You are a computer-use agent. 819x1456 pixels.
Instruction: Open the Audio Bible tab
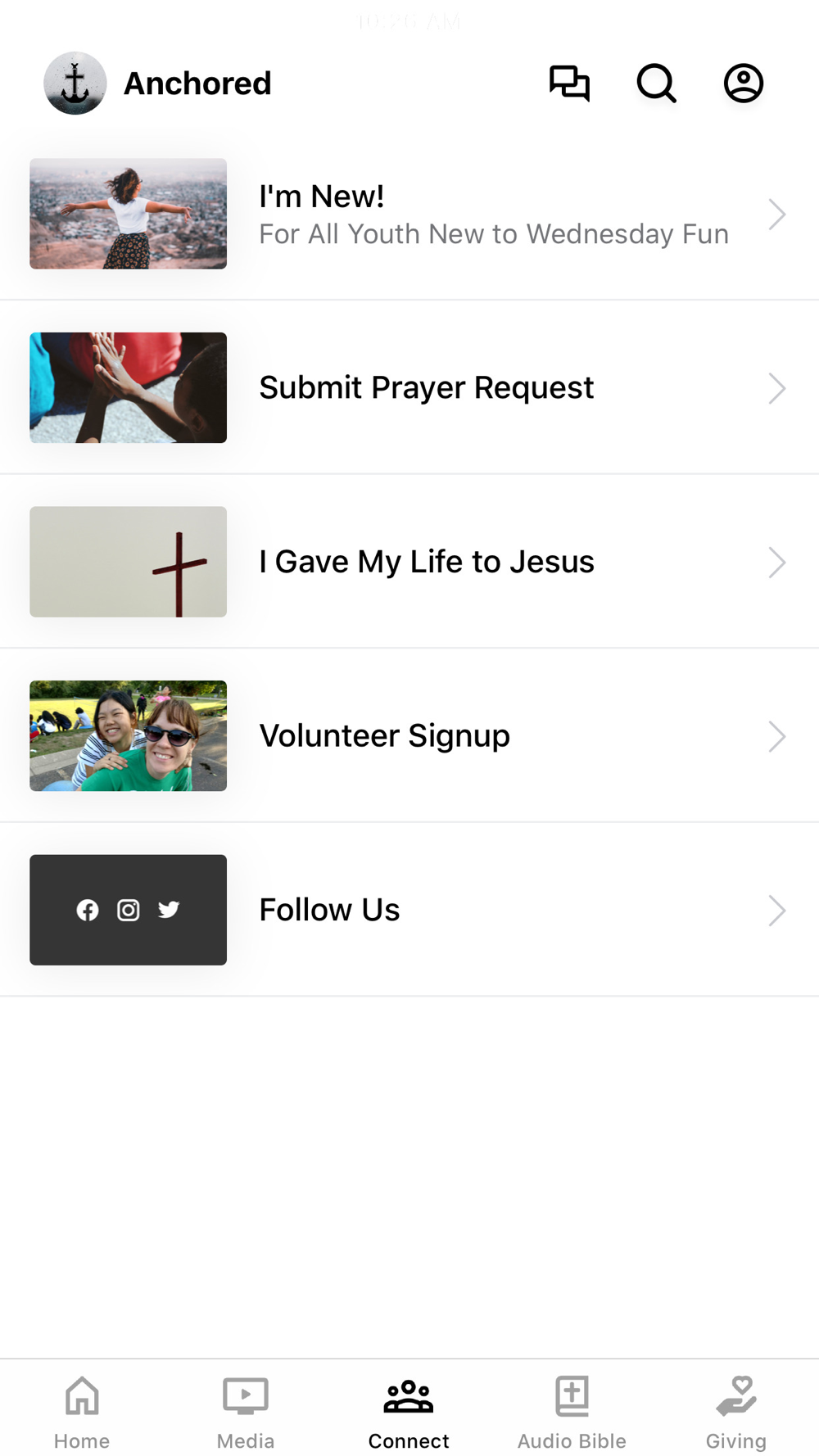[x=572, y=1411]
